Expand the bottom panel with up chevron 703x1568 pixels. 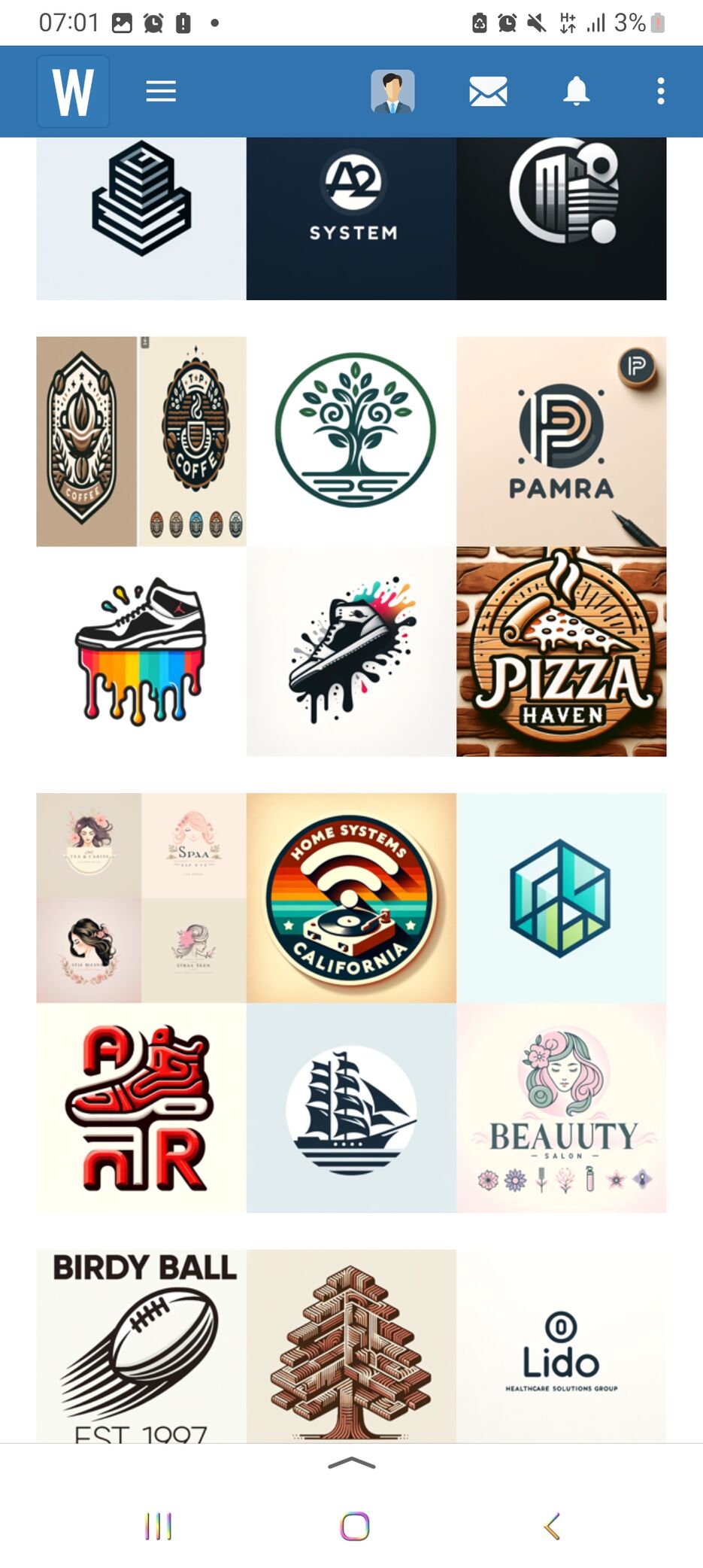coord(351,1463)
